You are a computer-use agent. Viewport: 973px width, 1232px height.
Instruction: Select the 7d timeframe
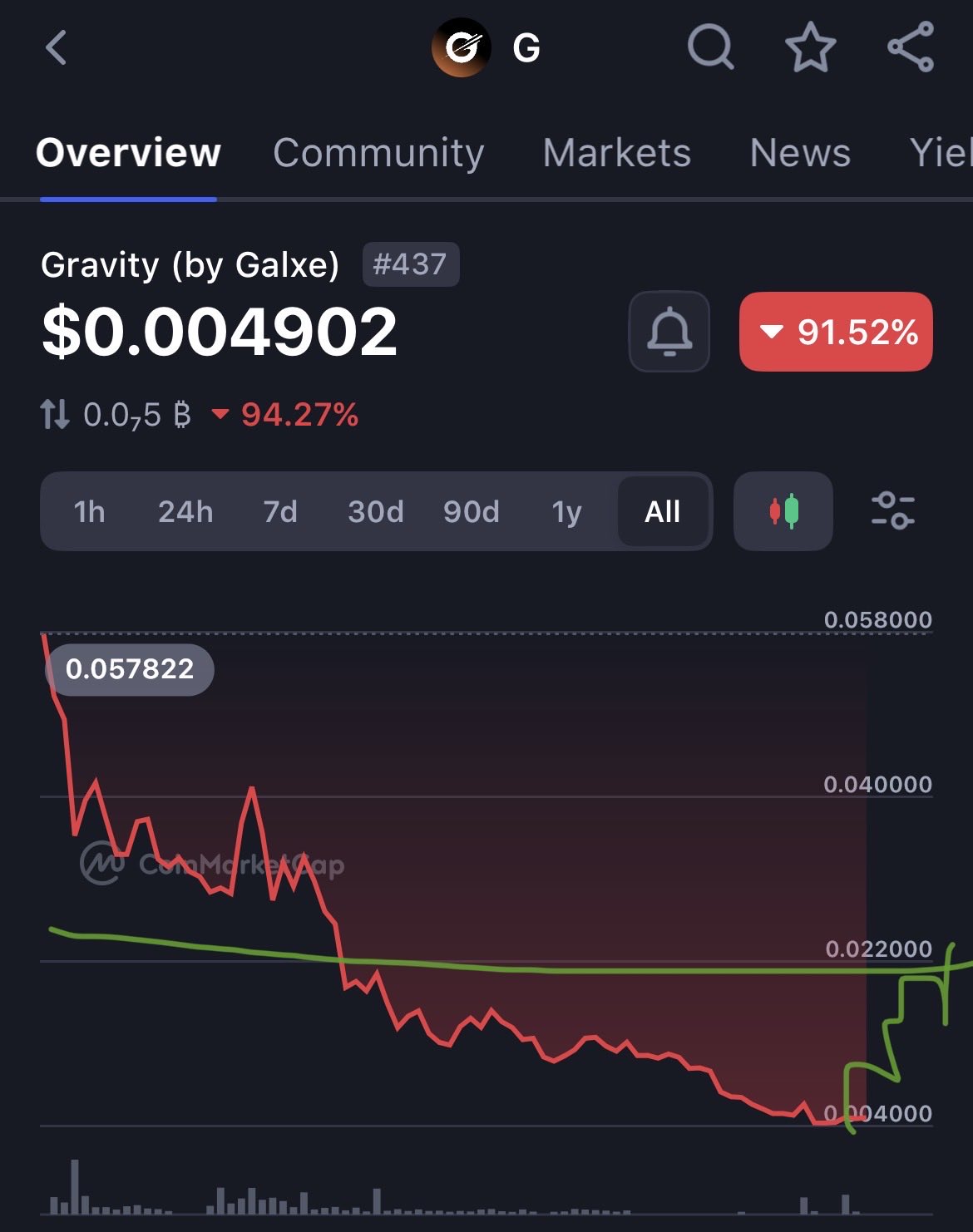280,511
